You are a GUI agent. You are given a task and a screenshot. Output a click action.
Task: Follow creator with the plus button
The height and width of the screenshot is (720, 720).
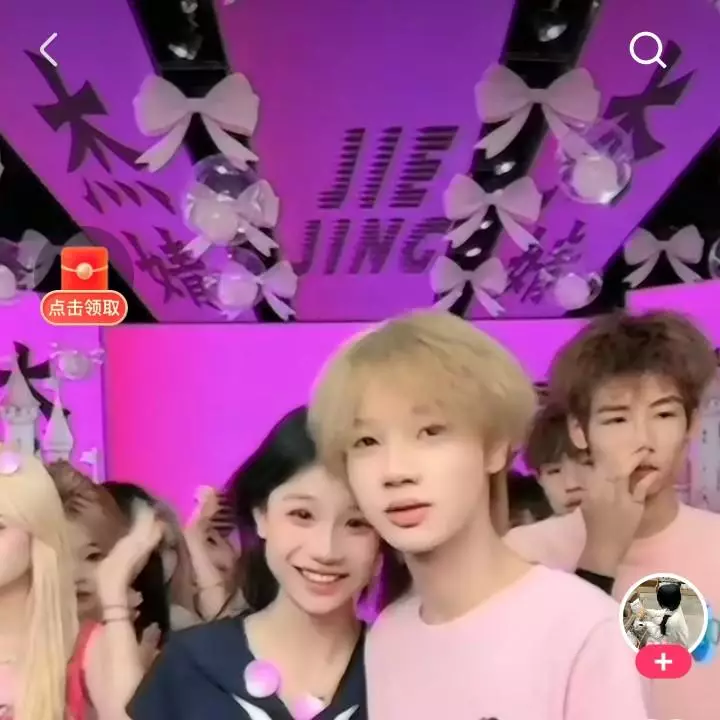tap(663, 661)
